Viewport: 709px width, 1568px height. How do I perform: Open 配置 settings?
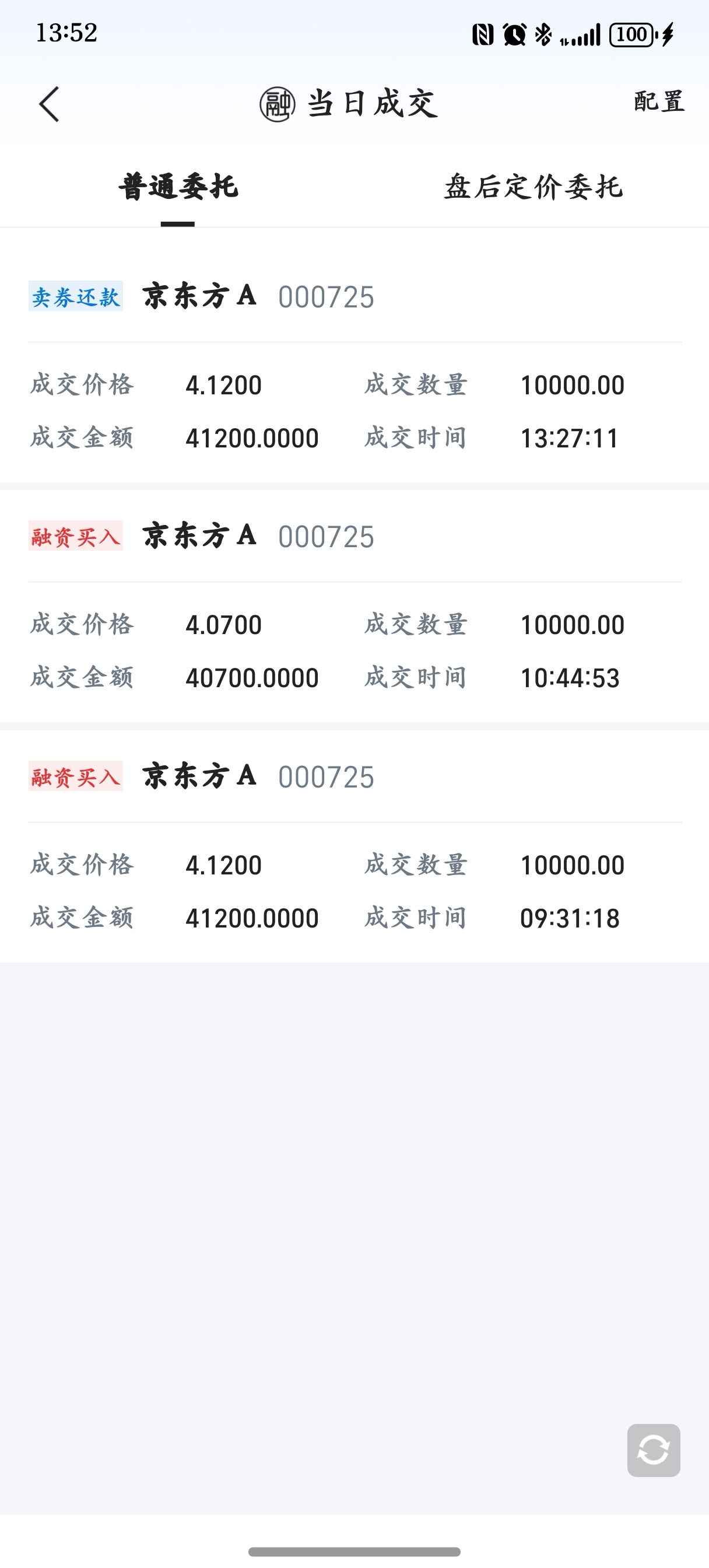click(659, 101)
